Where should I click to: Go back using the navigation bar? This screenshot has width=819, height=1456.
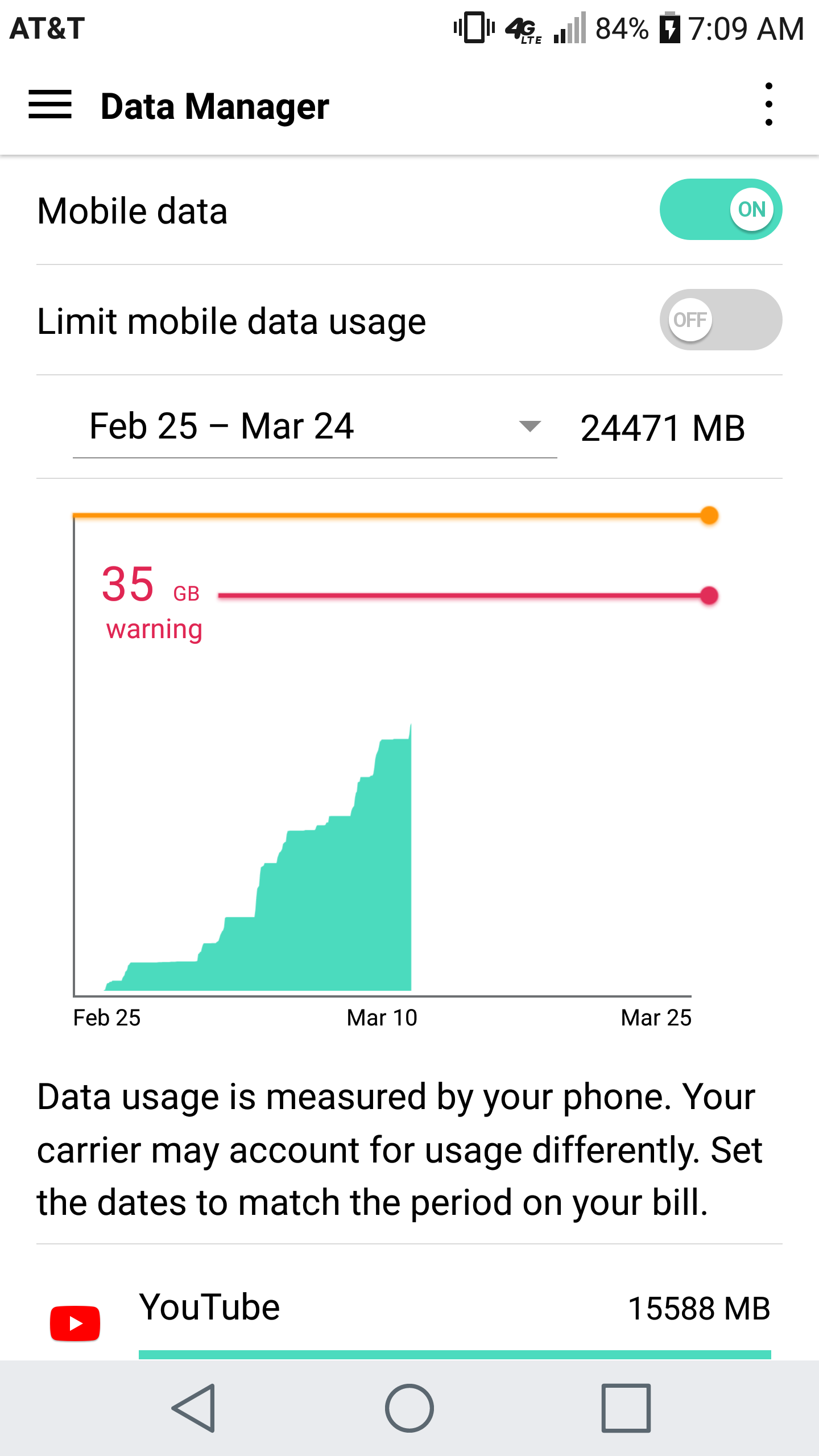(193, 1408)
